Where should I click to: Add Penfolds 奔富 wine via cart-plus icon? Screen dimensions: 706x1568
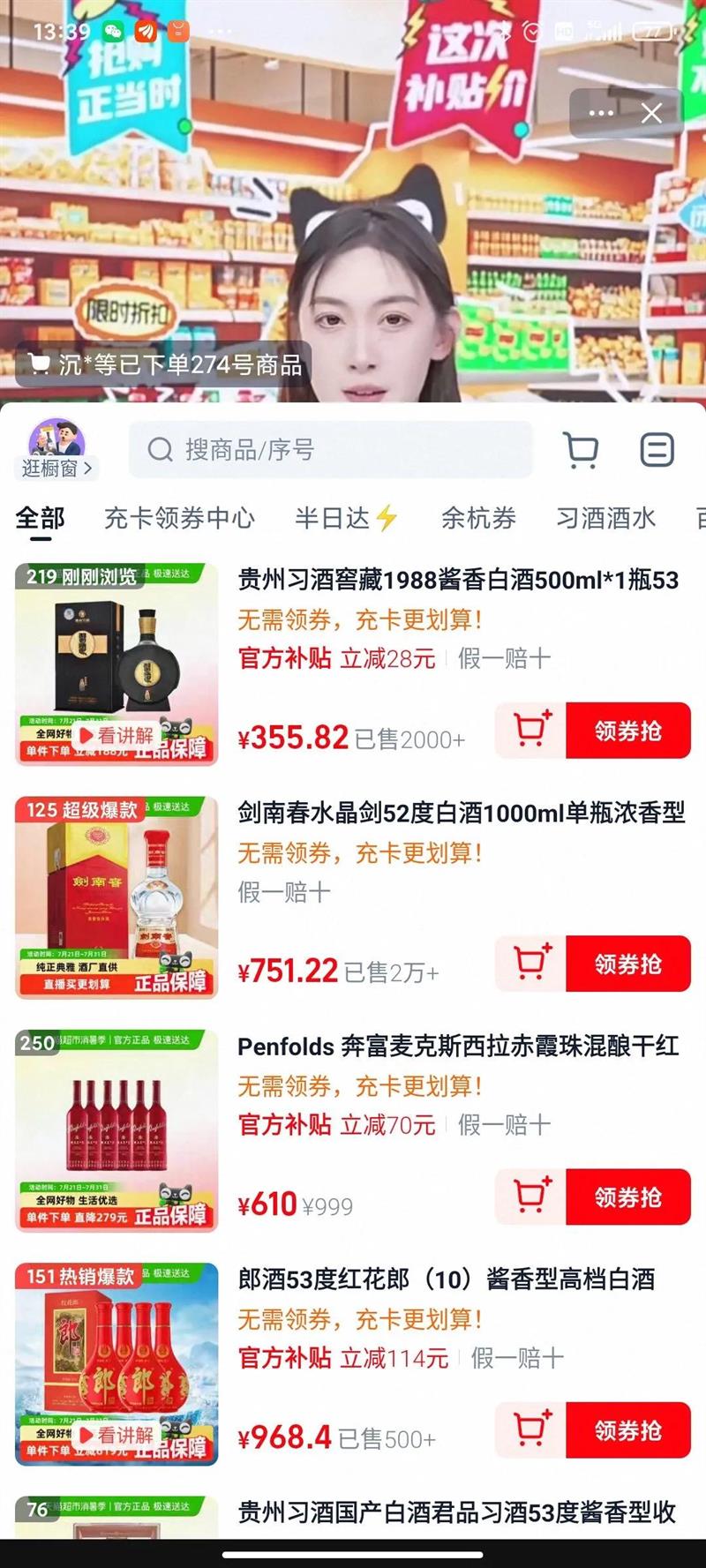coord(529,1196)
